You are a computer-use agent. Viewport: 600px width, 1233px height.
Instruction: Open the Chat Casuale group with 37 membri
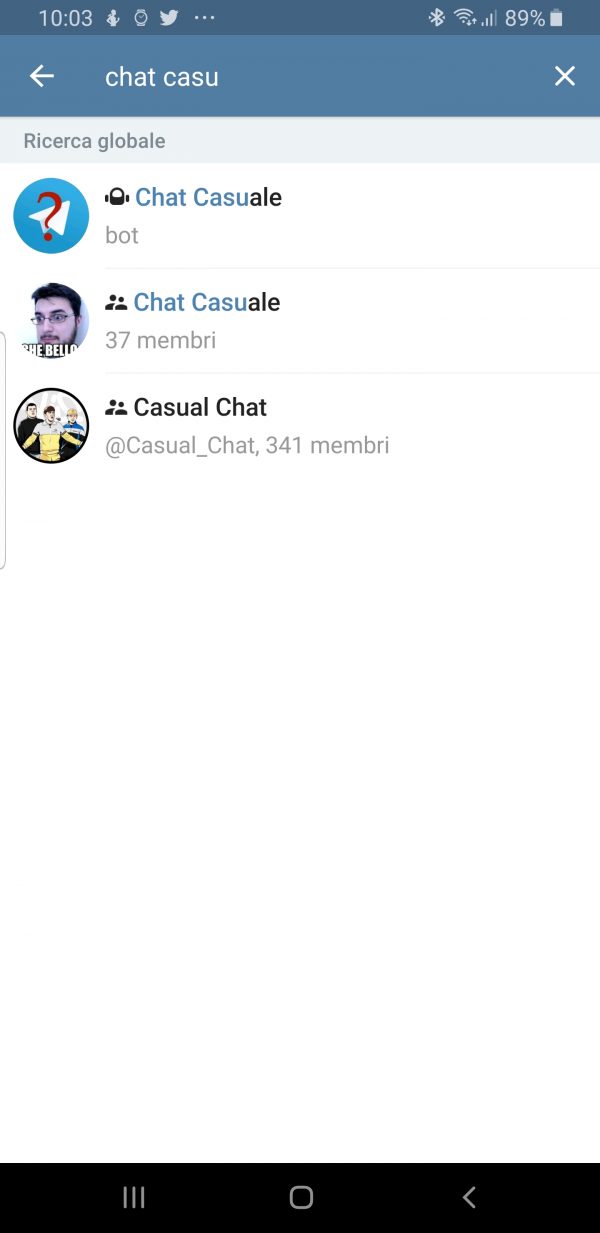pos(300,321)
